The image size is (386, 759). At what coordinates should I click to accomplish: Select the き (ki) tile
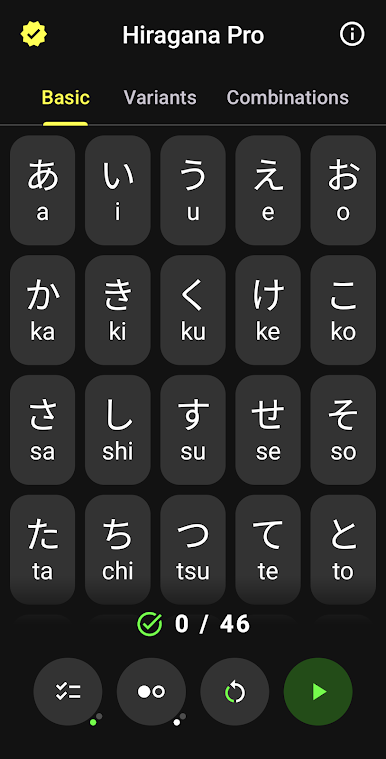(x=118, y=310)
